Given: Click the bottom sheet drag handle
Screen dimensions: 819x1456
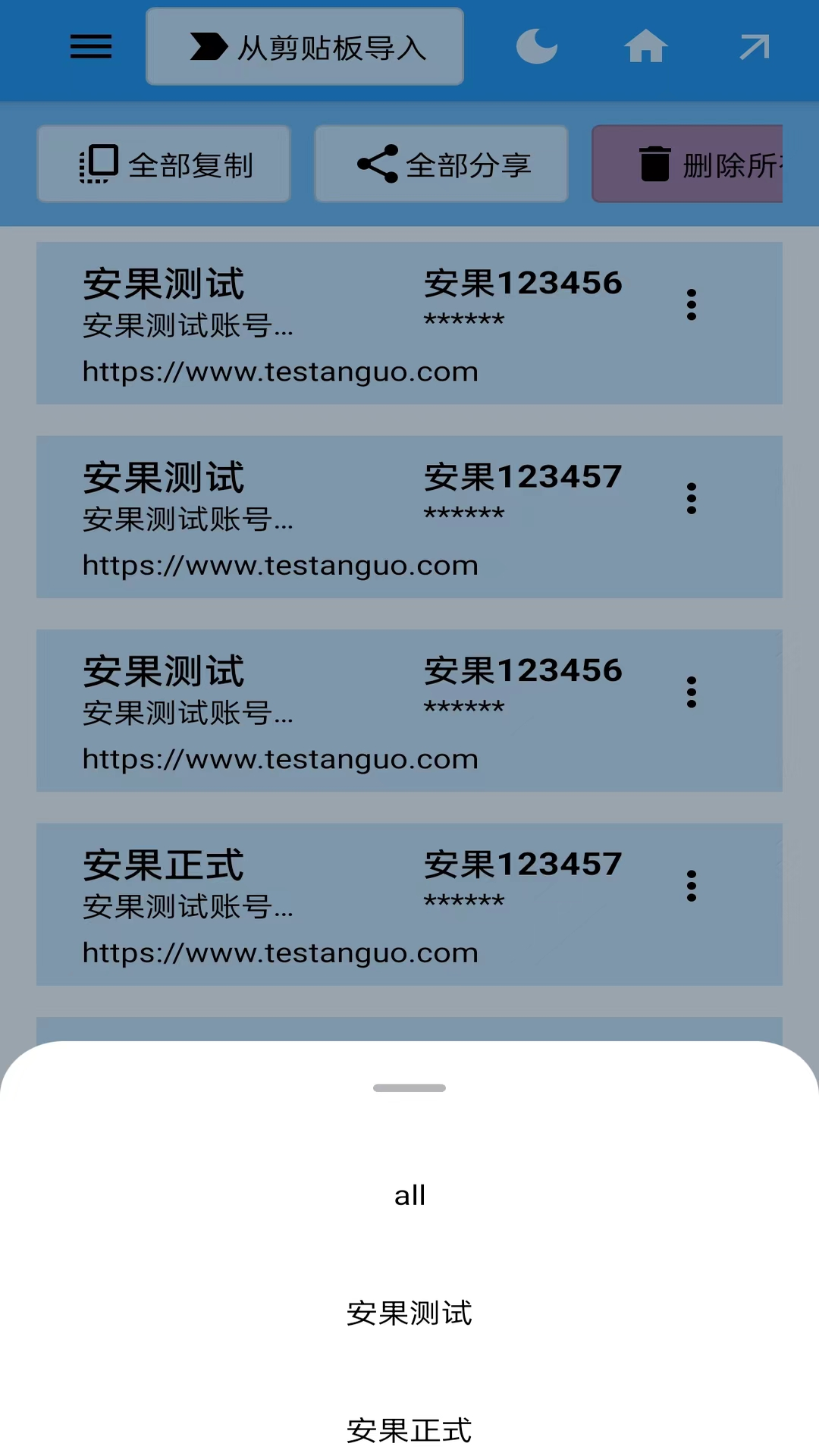Looking at the screenshot, I should click(409, 1087).
